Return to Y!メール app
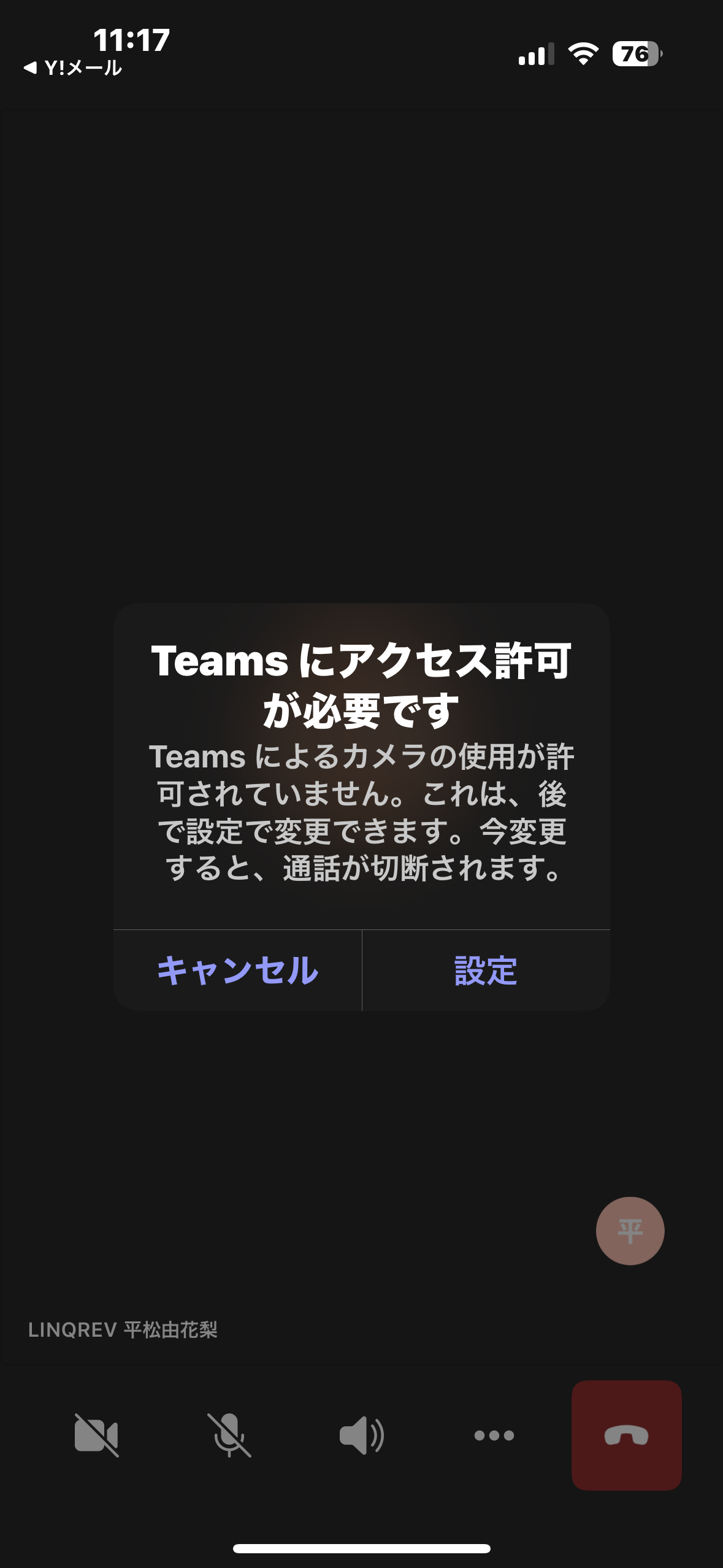The width and height of the screenshot is (723, 1568). pos(73,67)
